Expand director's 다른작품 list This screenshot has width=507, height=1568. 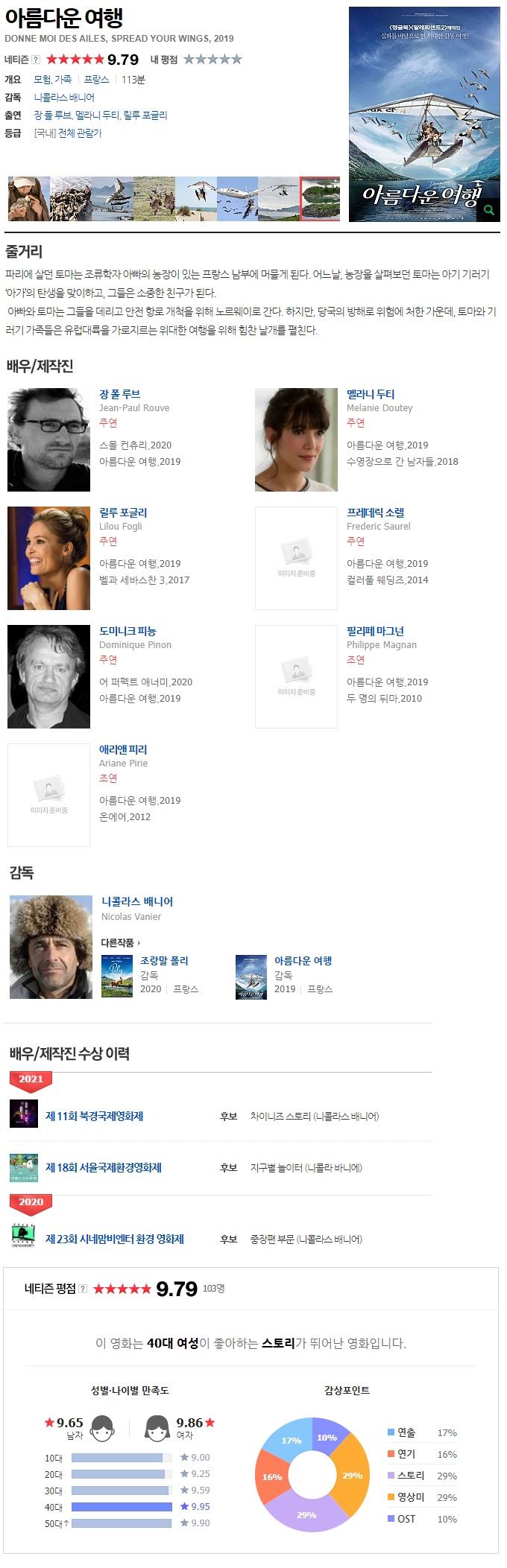click(x=121, y=942)
